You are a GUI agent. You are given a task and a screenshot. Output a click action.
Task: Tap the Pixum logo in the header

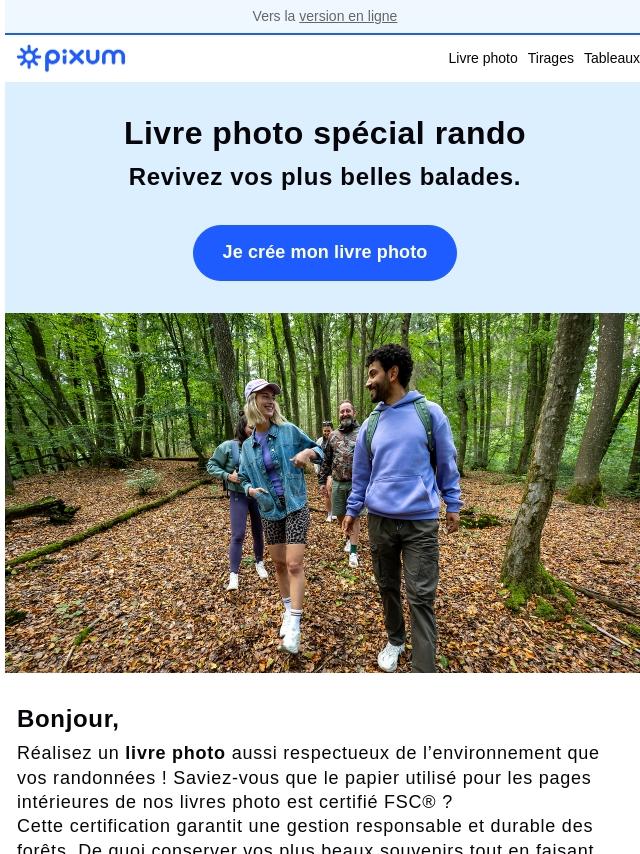(71, 58)
